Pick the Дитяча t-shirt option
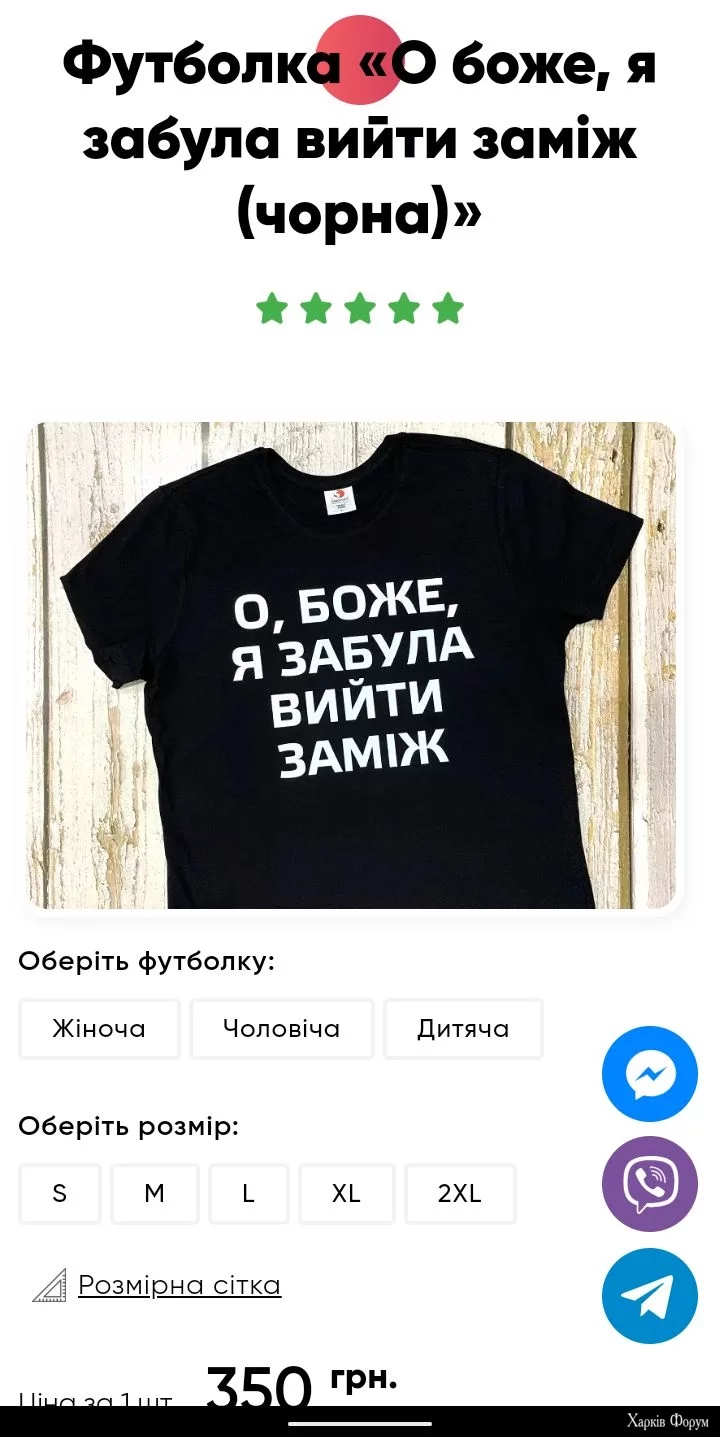 coord(463,1028)
